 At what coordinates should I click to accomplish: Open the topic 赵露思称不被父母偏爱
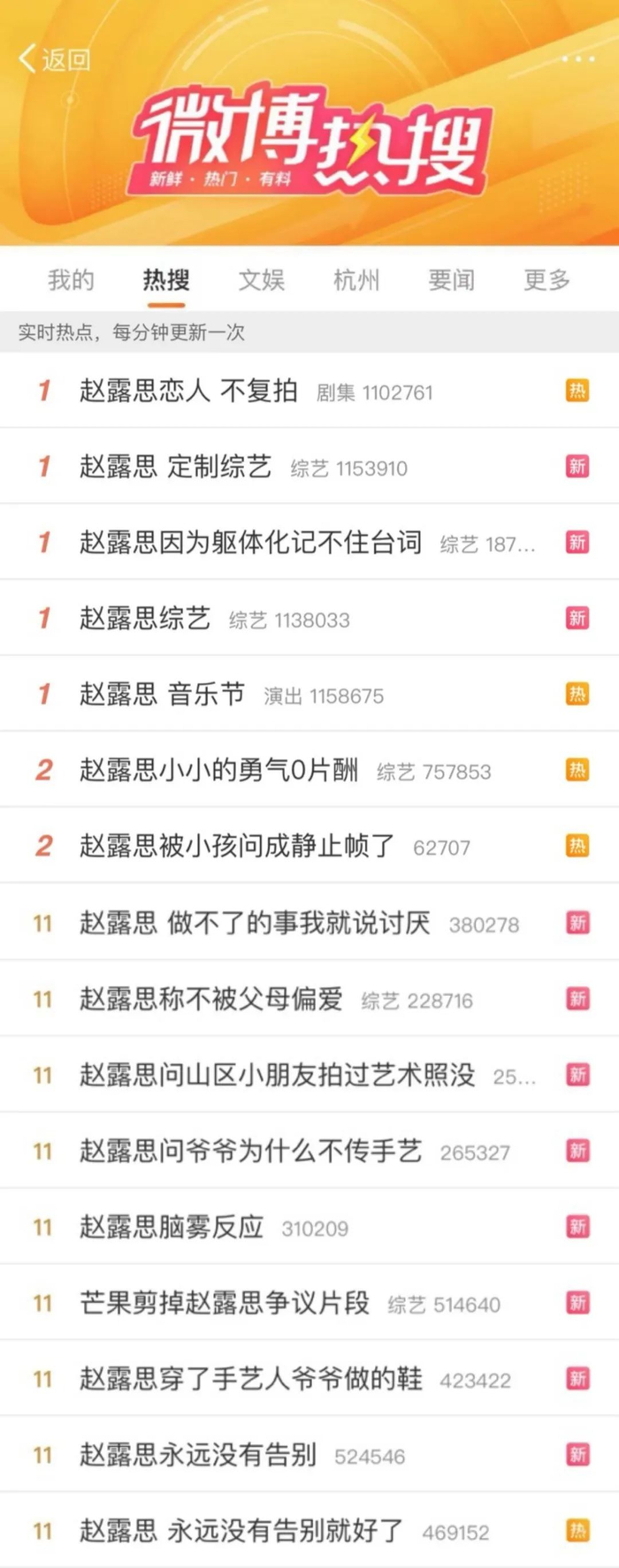[x=210, y=999]
